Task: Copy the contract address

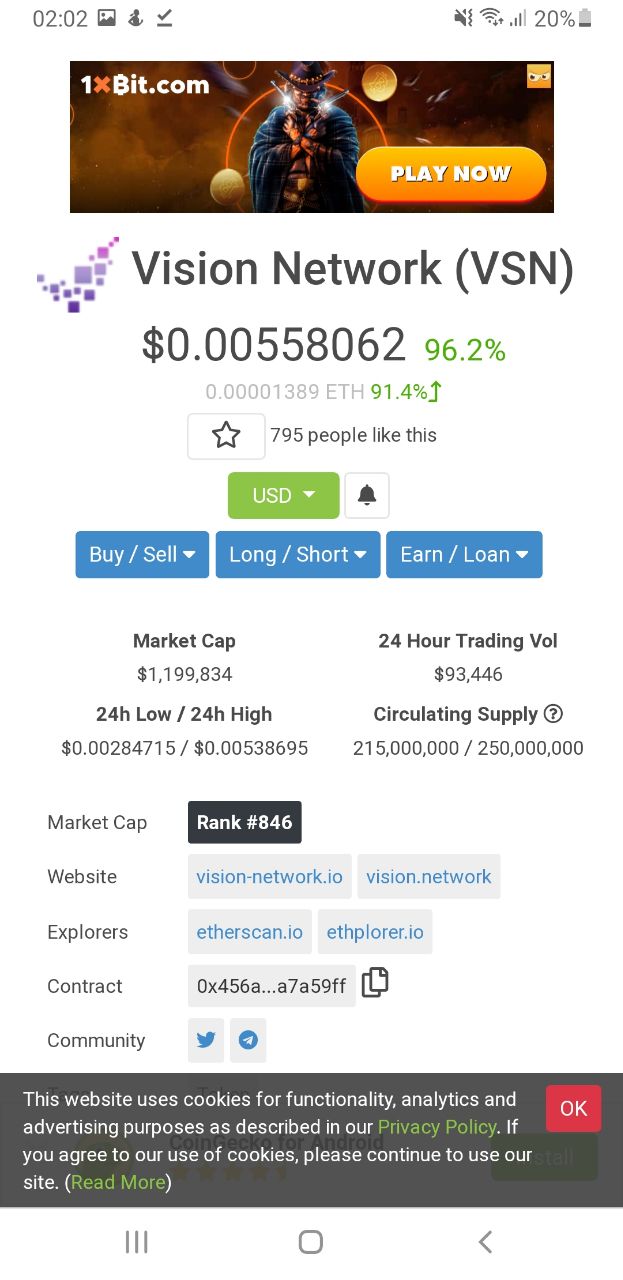Action: (x=375, y=983)
